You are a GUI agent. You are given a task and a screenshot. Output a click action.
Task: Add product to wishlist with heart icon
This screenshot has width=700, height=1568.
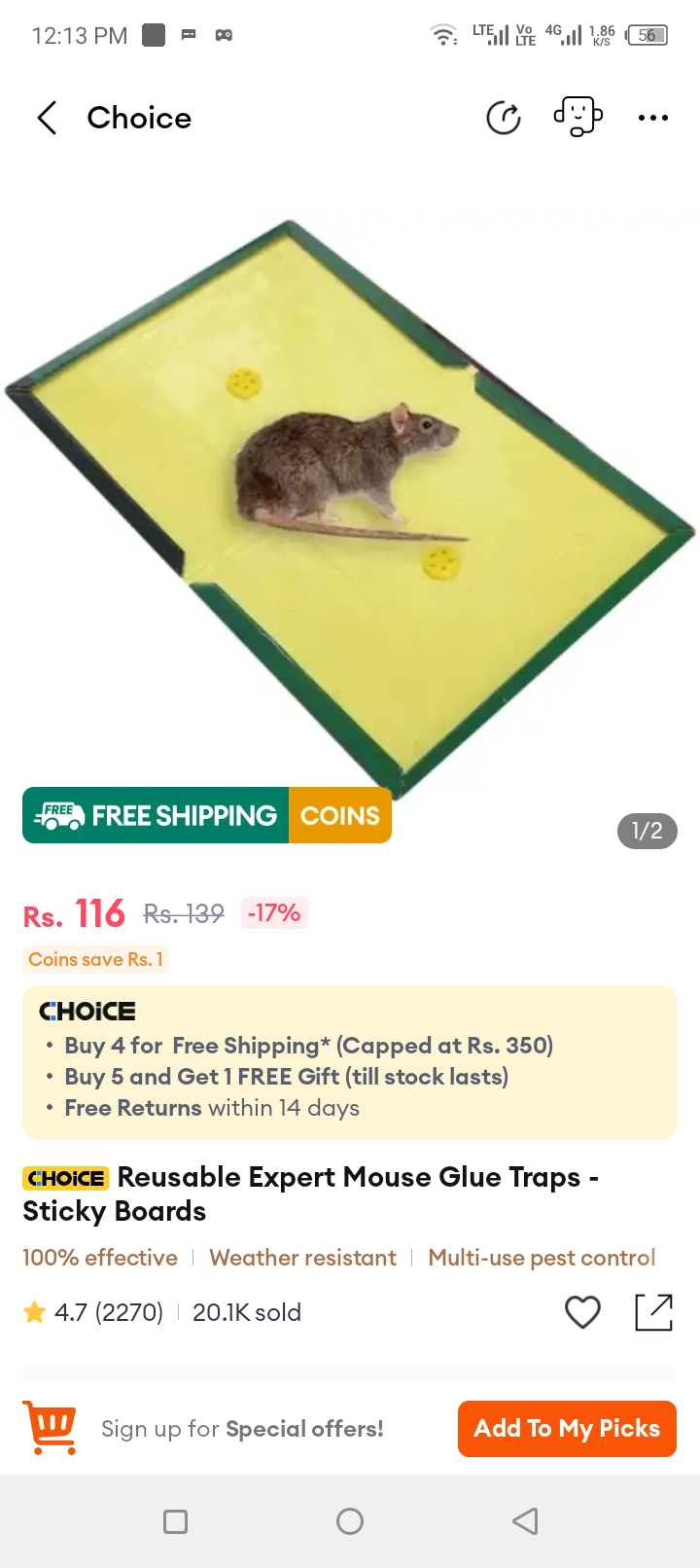coord(582,1312)
